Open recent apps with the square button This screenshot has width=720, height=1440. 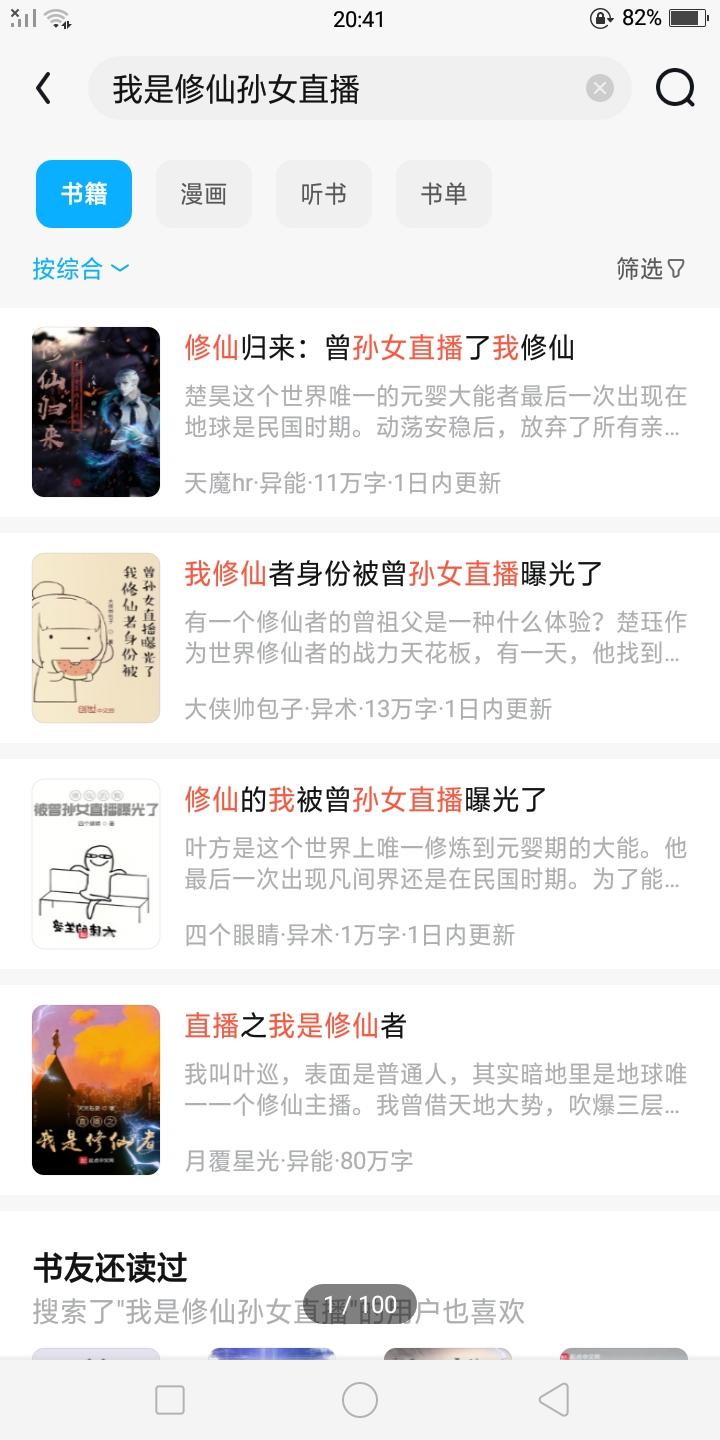170,1400
